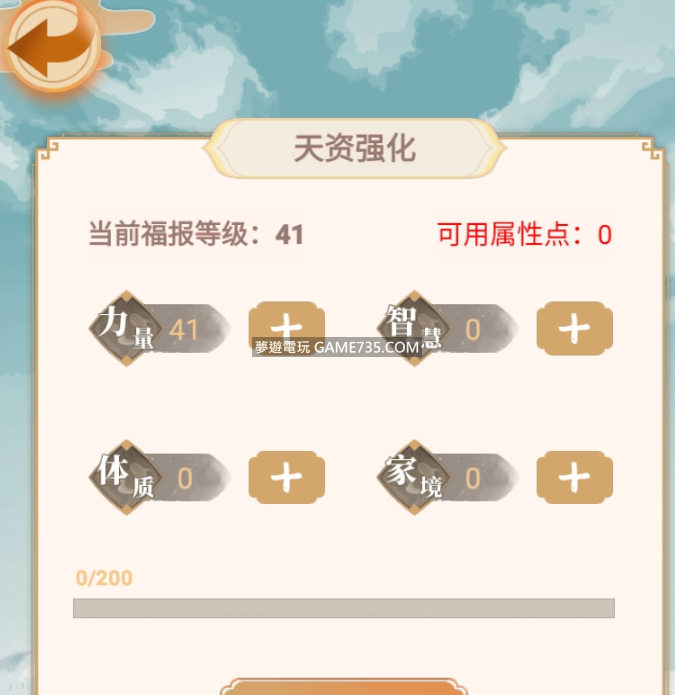
Task: Add a point to 力量
Action: click(287, 328)
